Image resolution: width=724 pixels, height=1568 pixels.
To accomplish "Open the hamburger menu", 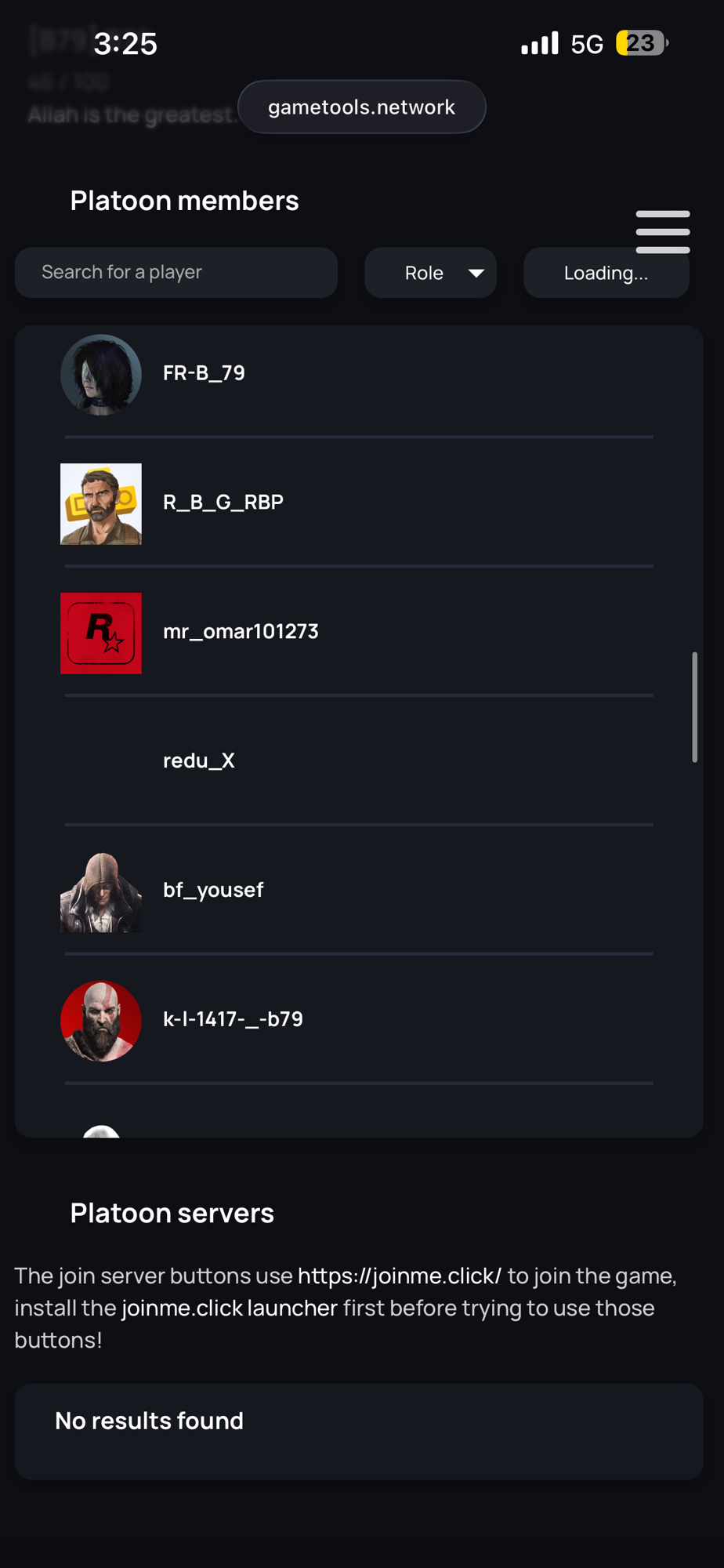I will 662,231.
